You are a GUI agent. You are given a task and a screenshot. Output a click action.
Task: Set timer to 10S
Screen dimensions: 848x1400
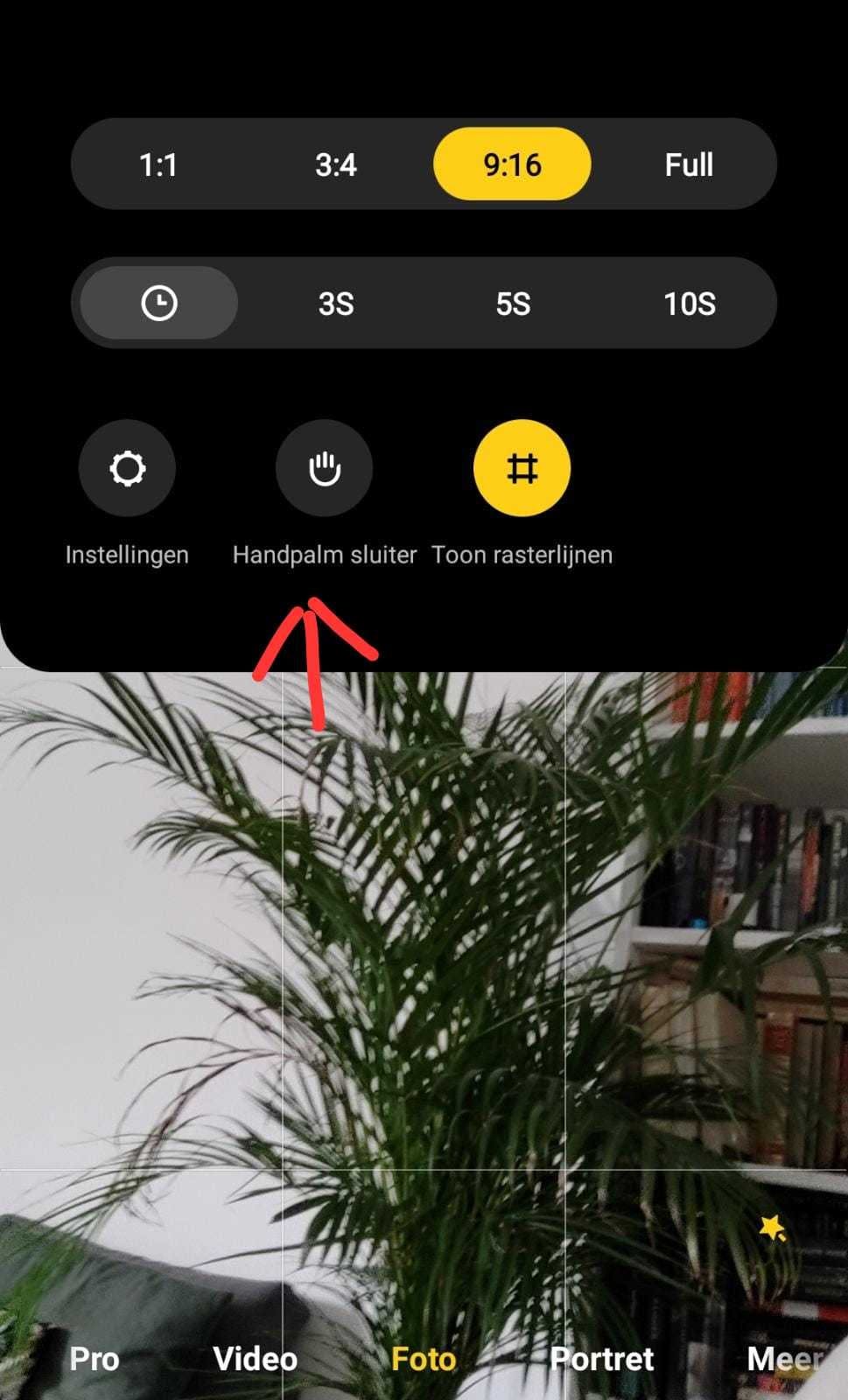[690, 304]
